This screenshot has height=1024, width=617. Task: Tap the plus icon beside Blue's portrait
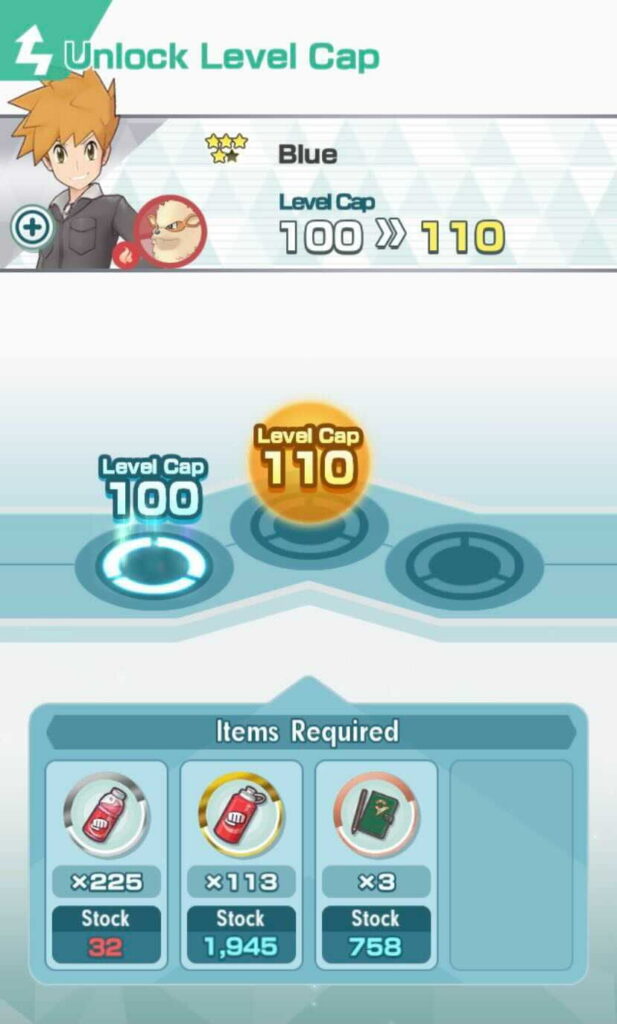pos(33,228)
